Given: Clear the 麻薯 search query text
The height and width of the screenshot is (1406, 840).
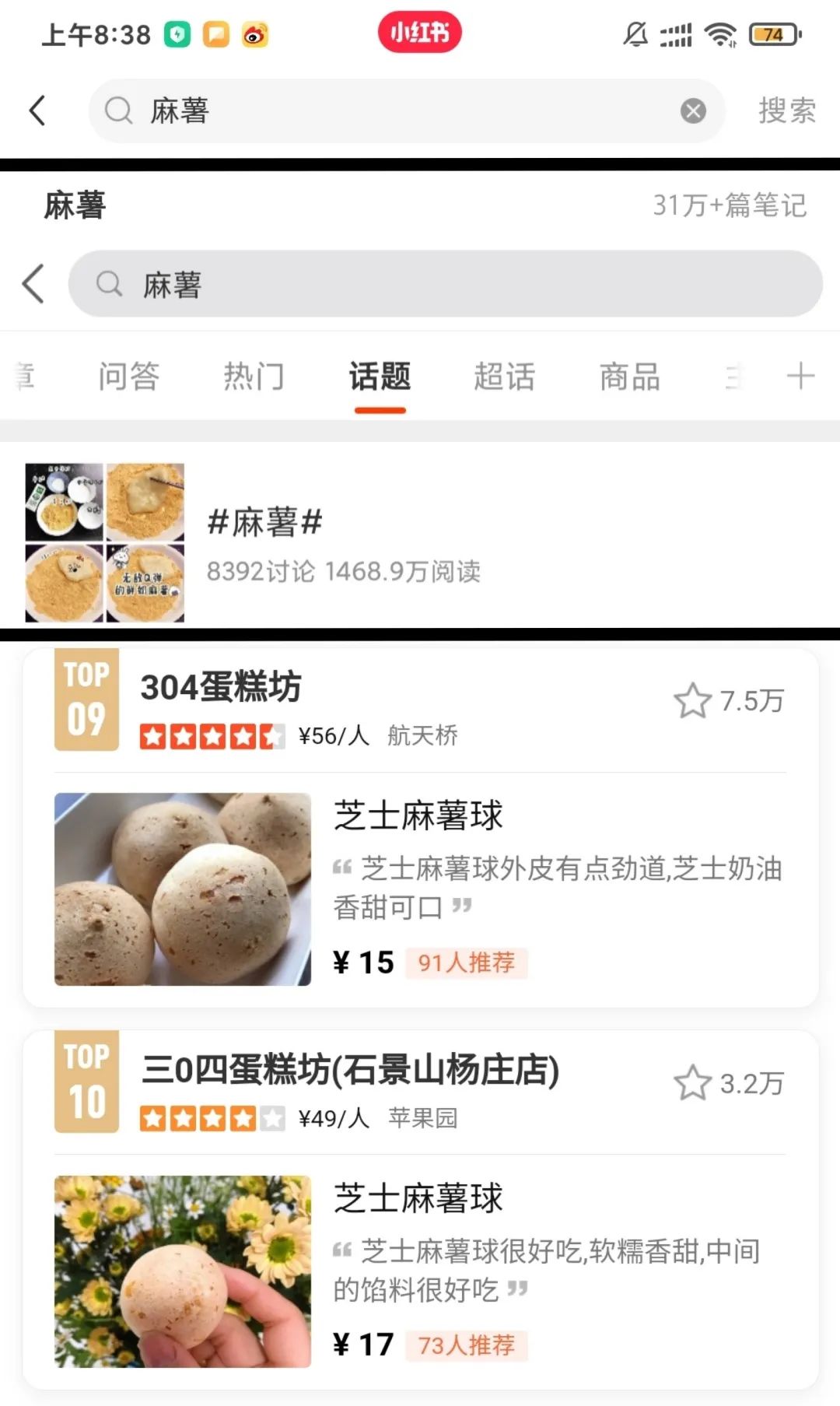Looking at the screenshot, I should [693, 110].
